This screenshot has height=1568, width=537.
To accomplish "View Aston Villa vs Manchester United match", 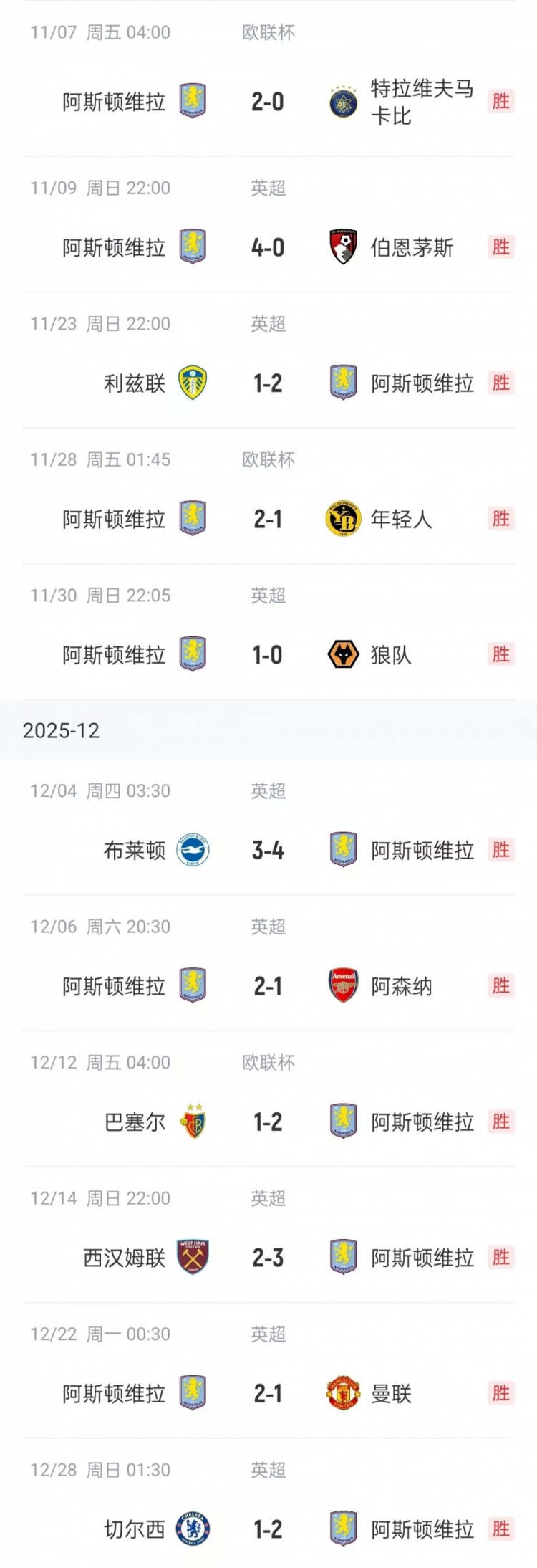I will coord(268,1393).
